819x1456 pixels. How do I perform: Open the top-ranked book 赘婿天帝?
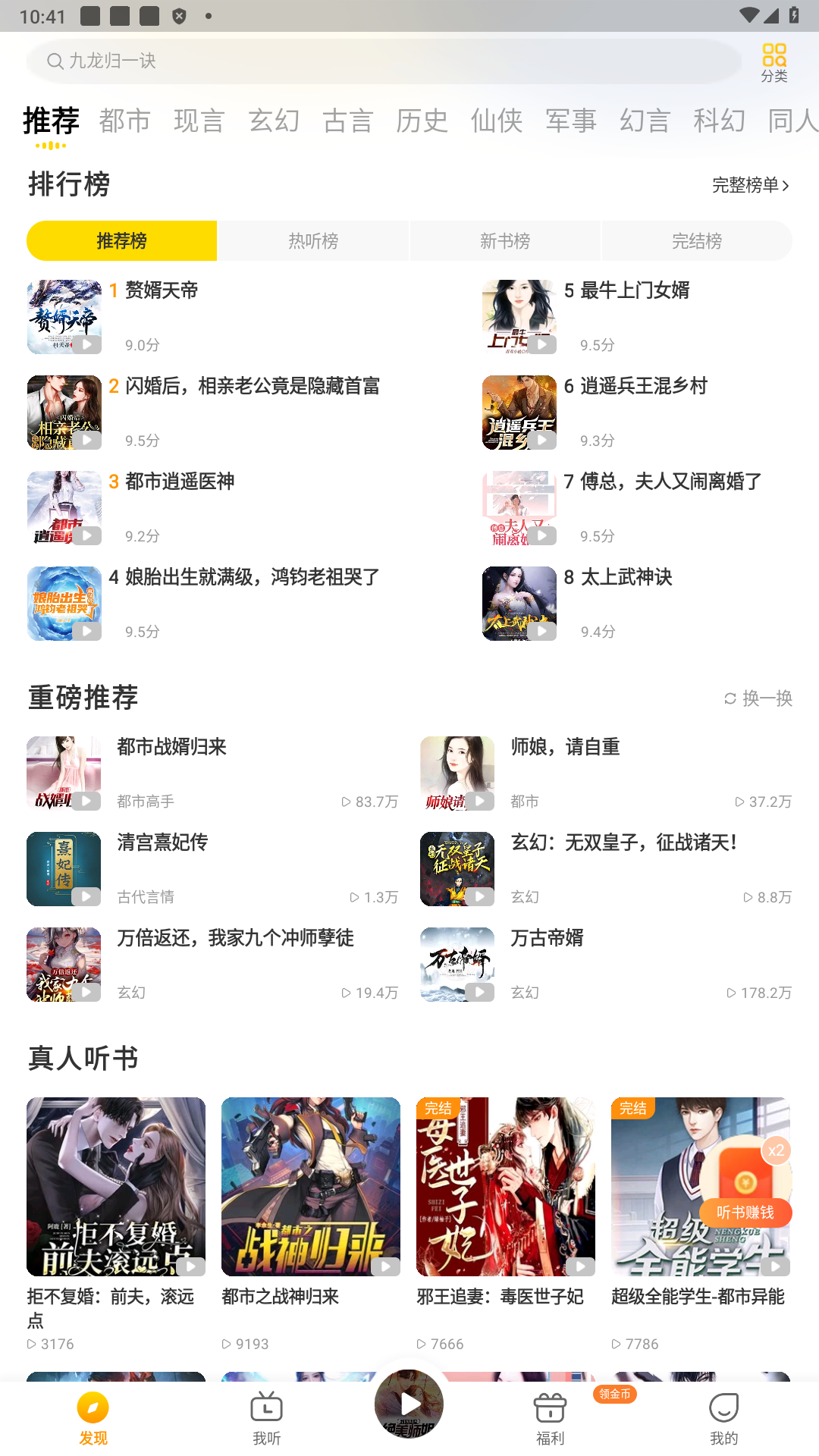[x=161, y=291]
